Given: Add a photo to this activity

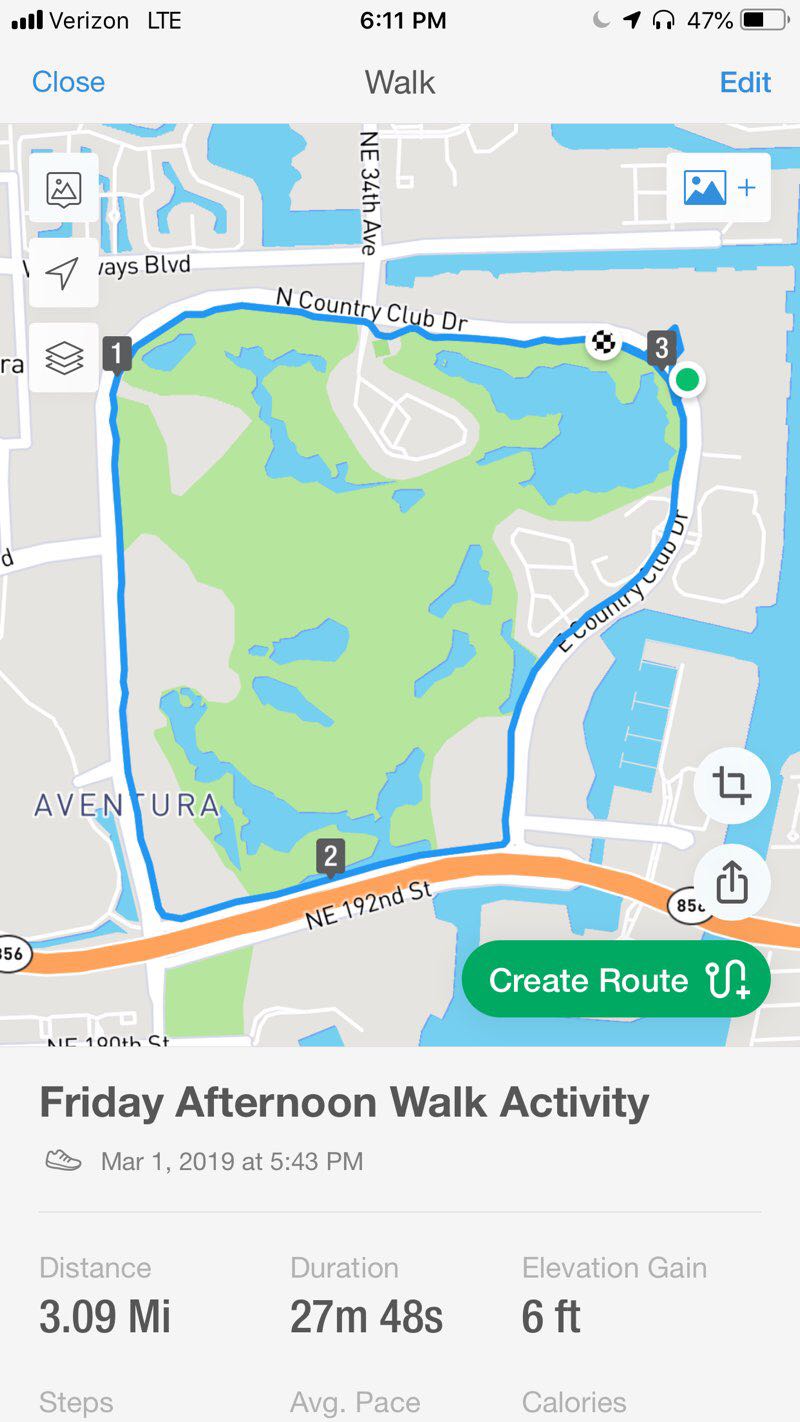Looking at the screenshot, I should click(719, 187).
